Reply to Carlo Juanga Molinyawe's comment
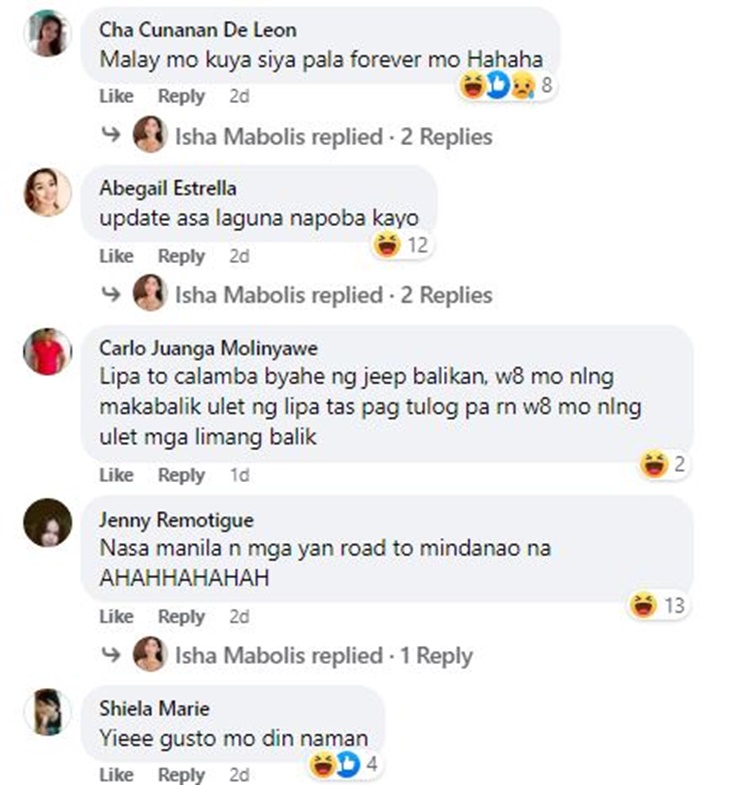 click(181, 475)
